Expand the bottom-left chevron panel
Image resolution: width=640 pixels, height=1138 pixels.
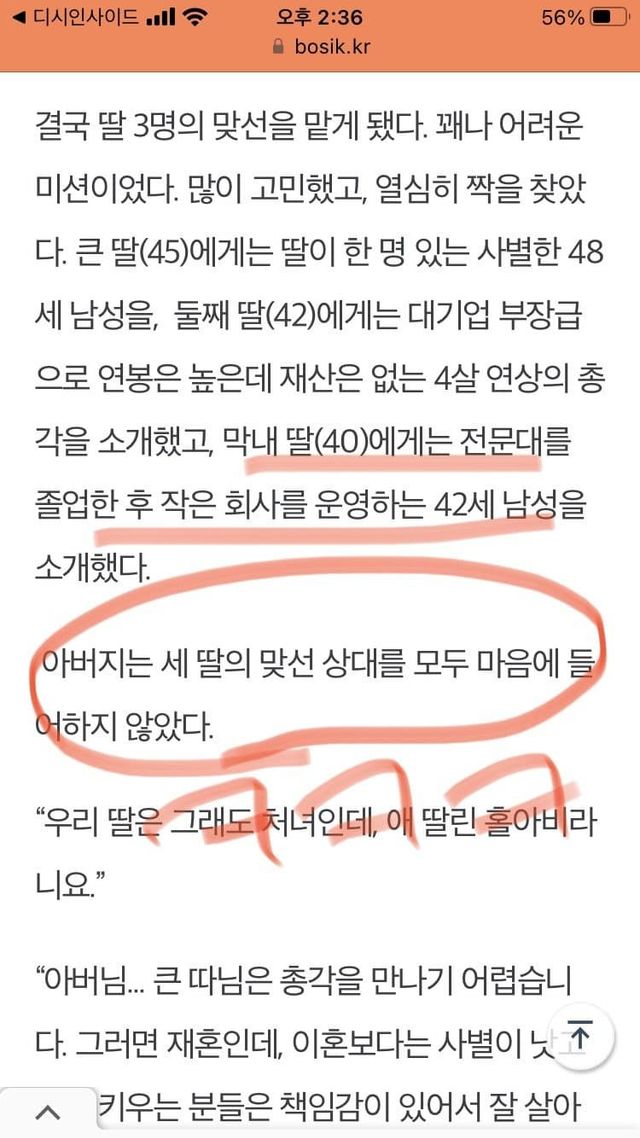(x=47, y=1113)
